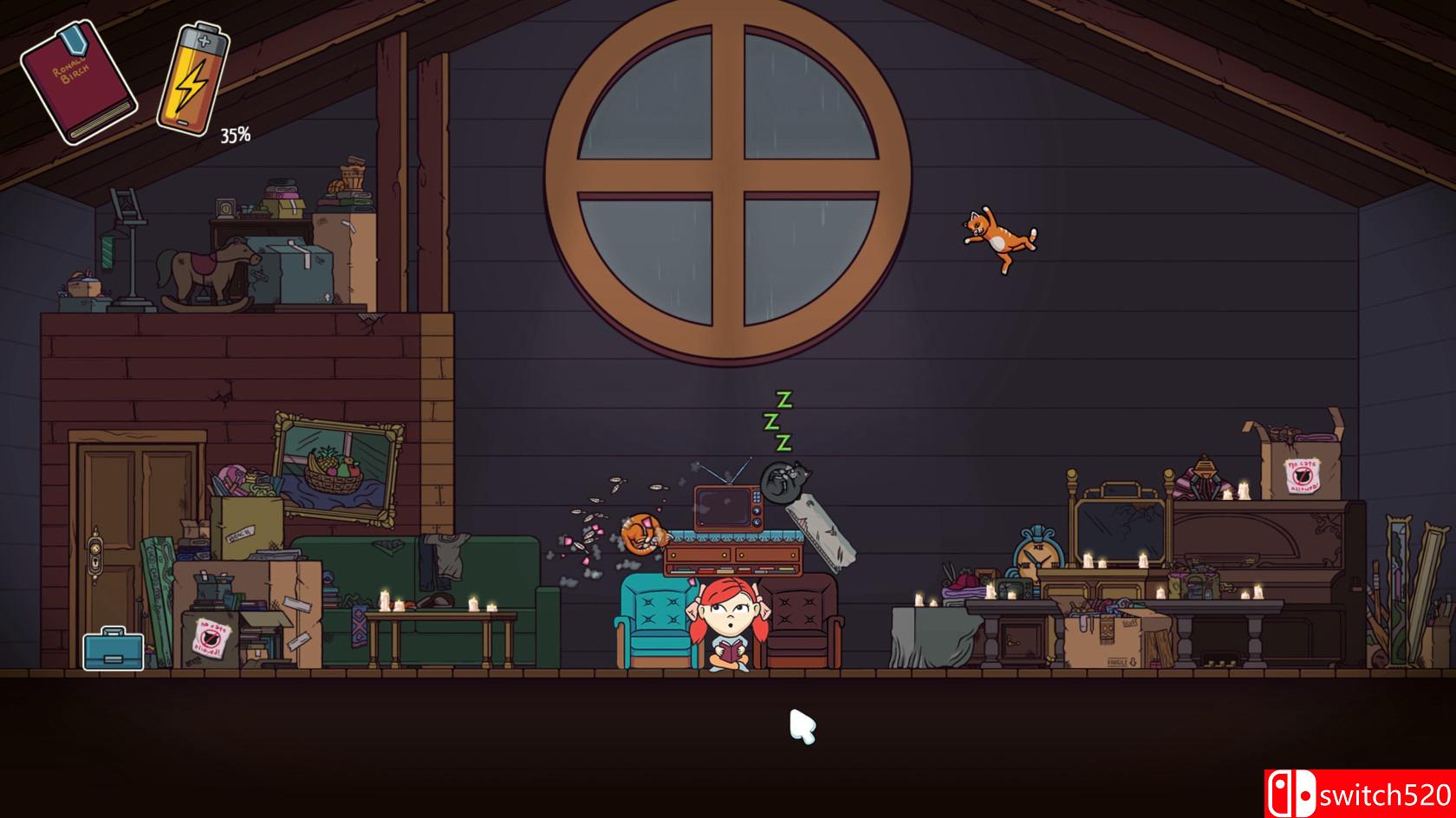Open the blue toolbox inventory

point(114,650)
